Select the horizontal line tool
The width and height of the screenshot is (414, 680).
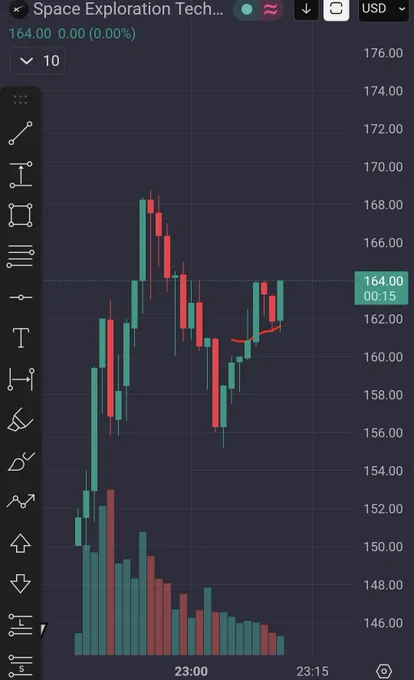pos(20,297)
